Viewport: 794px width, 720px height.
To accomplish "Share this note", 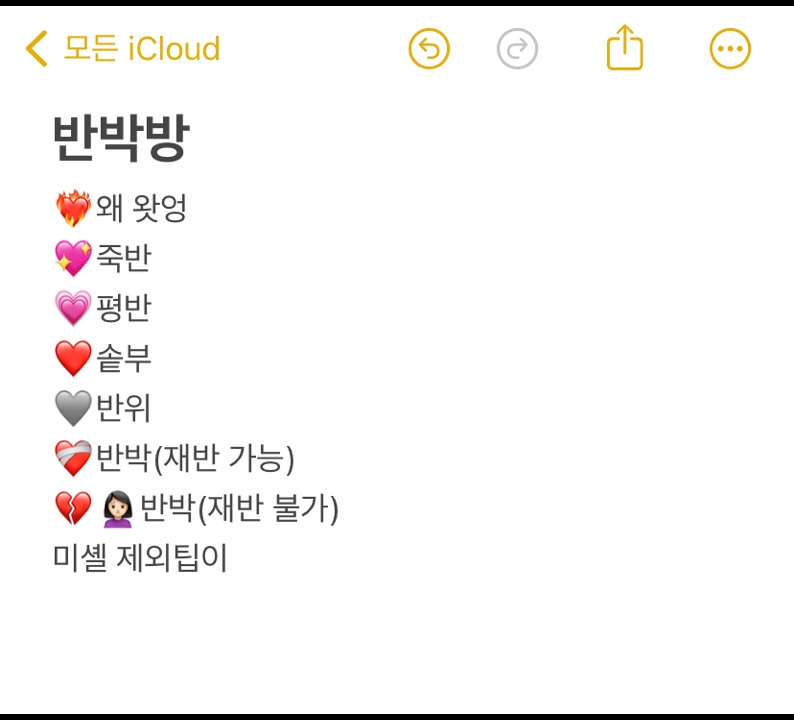I will coord(625,47).
